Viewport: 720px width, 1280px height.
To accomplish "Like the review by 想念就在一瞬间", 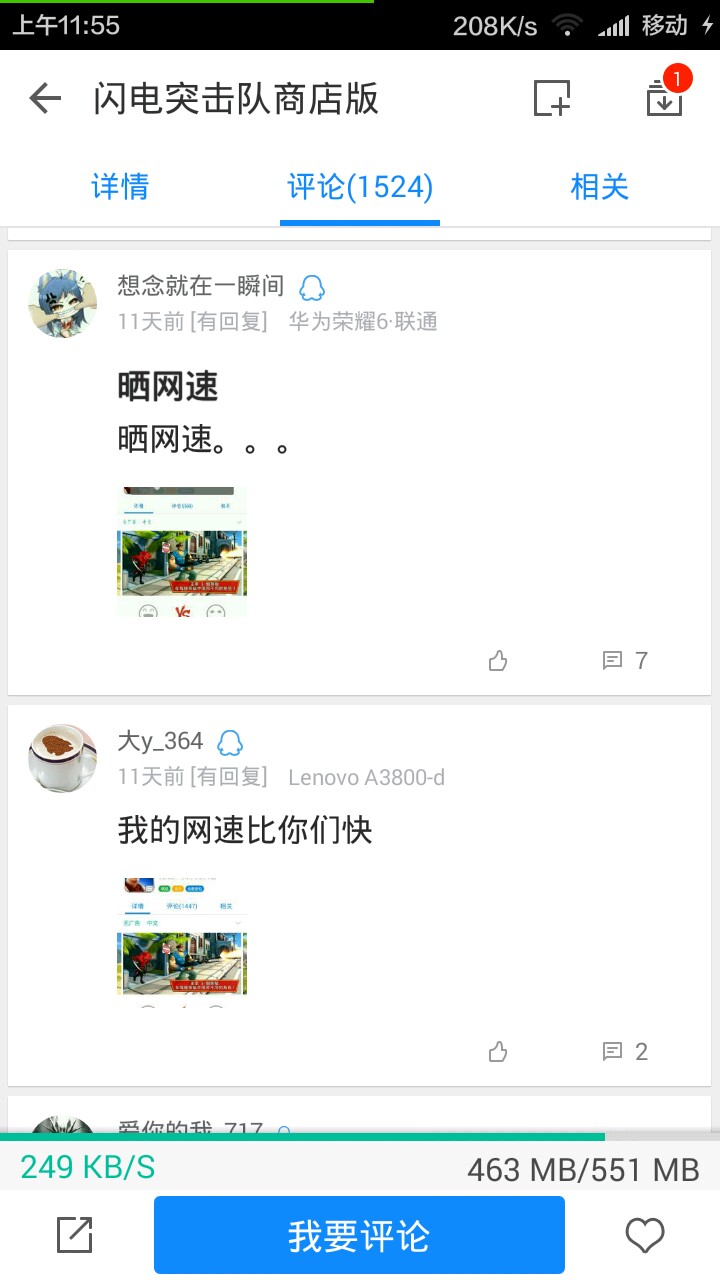I will pos(498,660).
